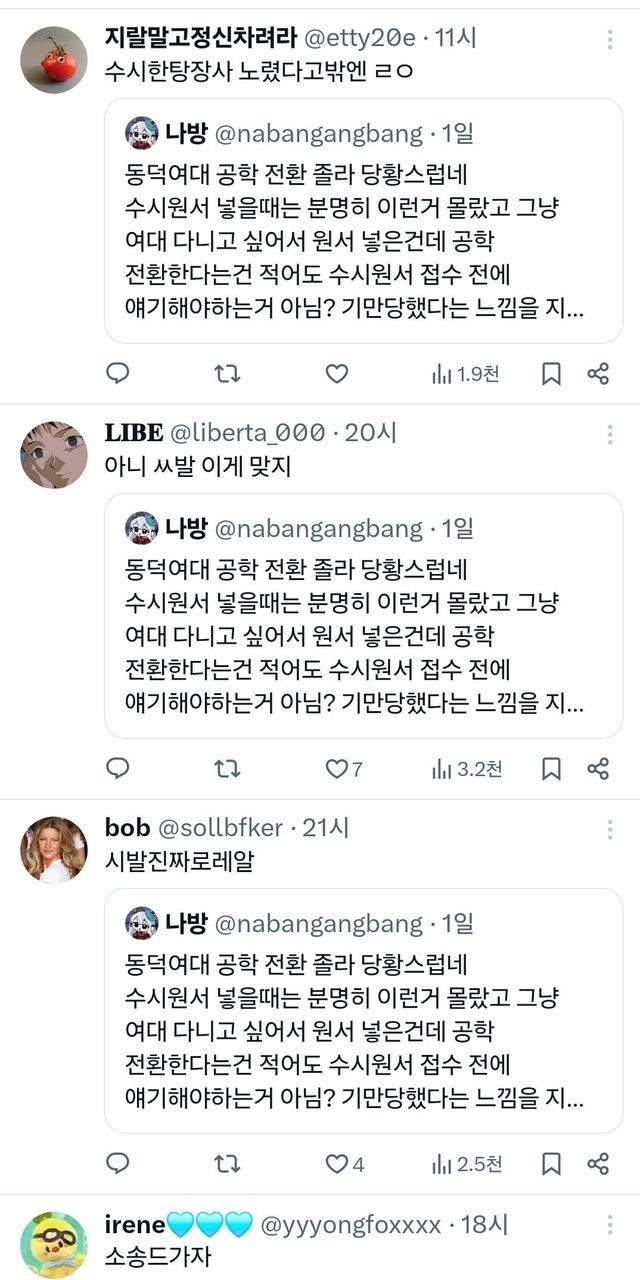This screenshot has width=640, height=1280.
Task: Reply to etty20e's tweet
Action: pyautogui.click(x=118, y=374)
